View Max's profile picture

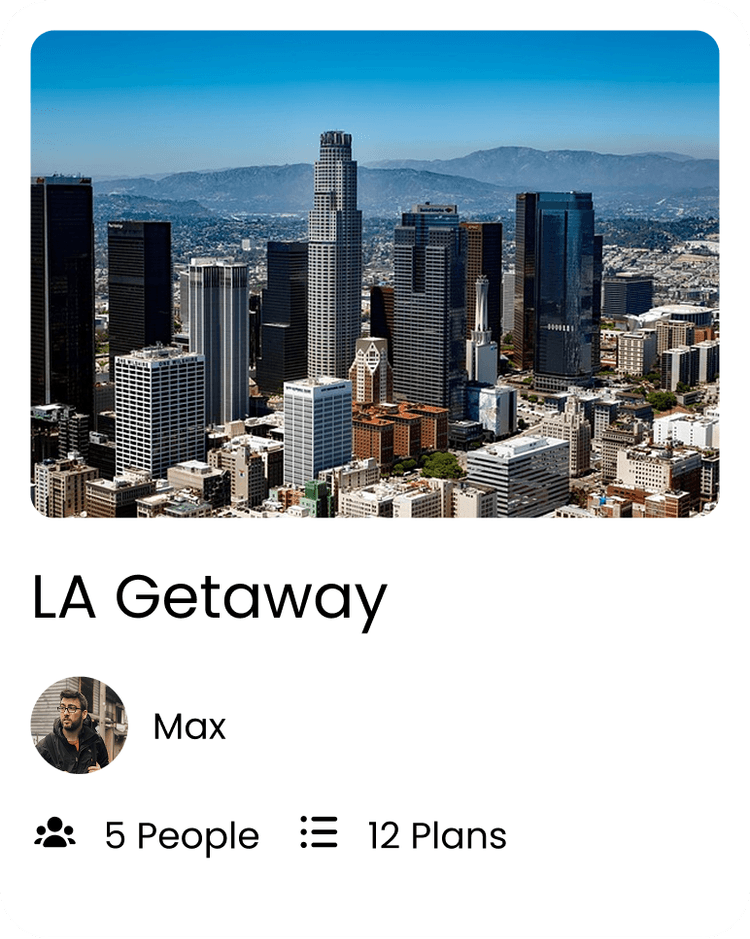79,725
